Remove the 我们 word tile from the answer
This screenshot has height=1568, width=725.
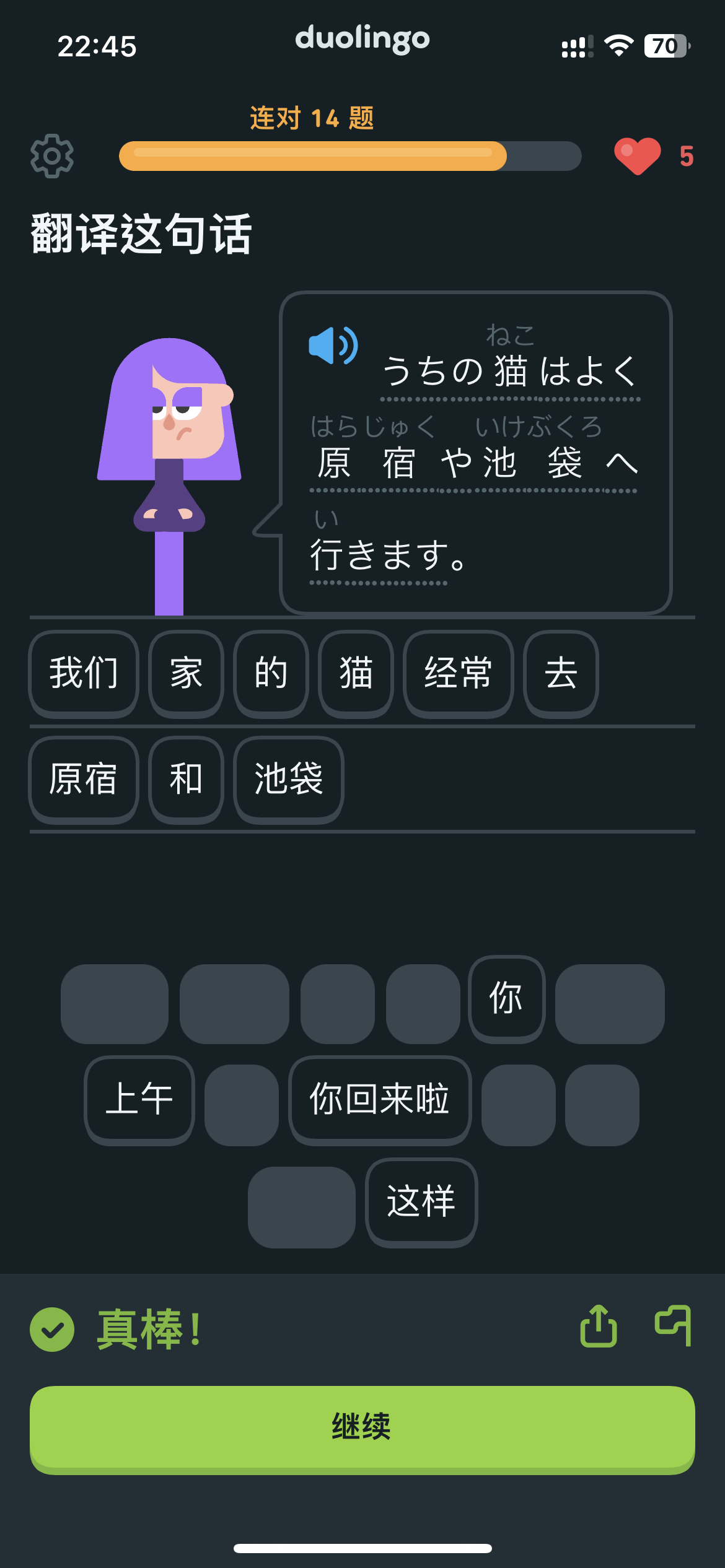coord(84,674)
